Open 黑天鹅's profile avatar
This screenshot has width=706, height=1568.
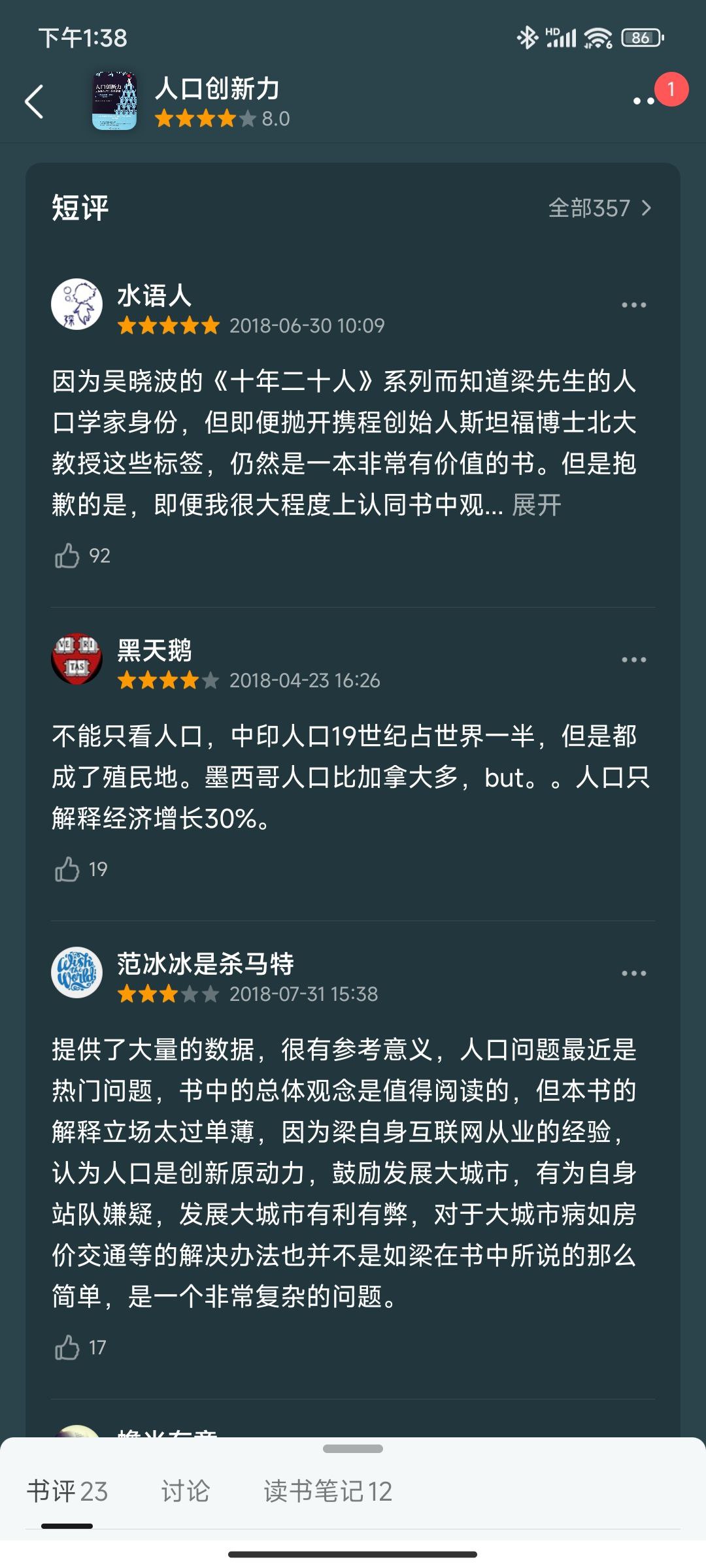pyautogui.click(x=77, y=659)
